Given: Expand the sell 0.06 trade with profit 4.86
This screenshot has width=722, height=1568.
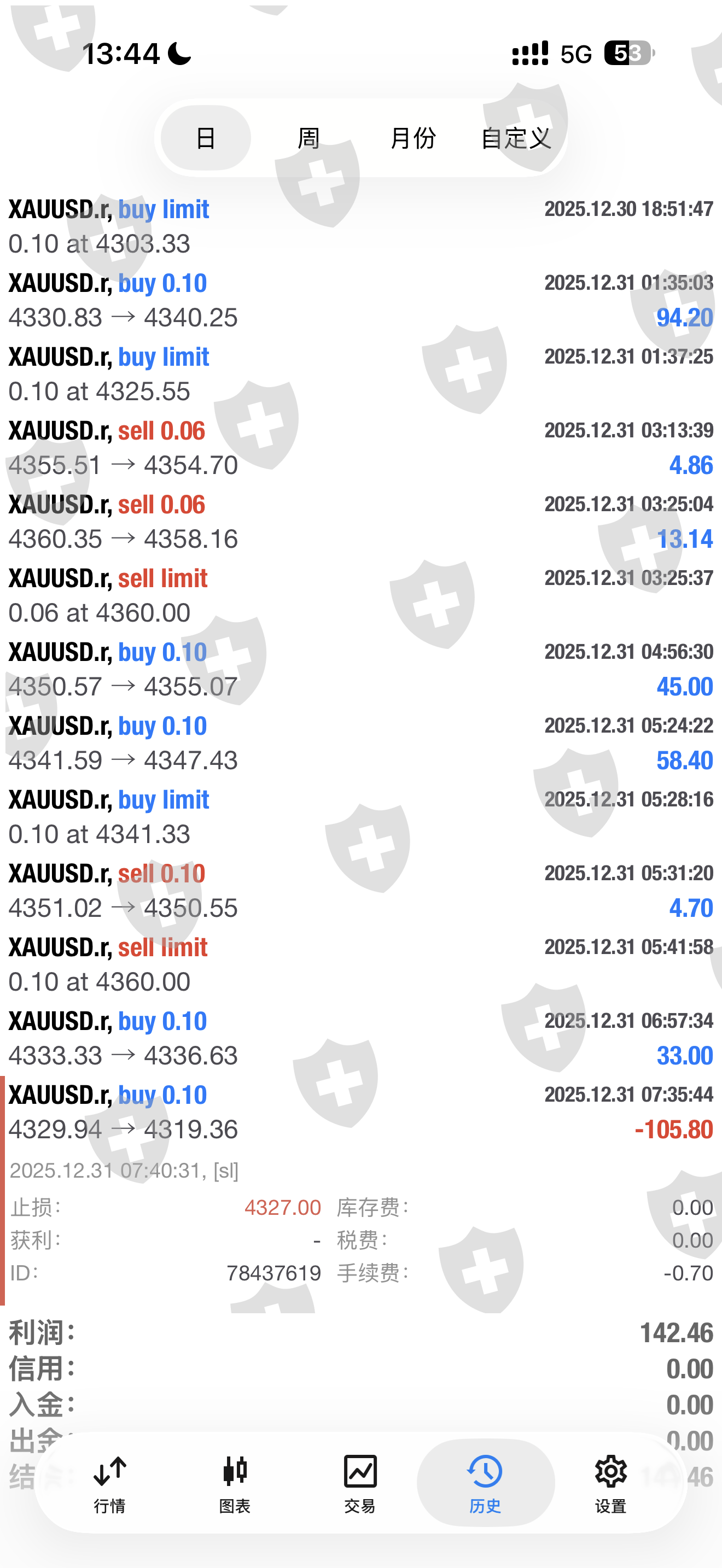Looking at the screenshot, I should point(360,448).
